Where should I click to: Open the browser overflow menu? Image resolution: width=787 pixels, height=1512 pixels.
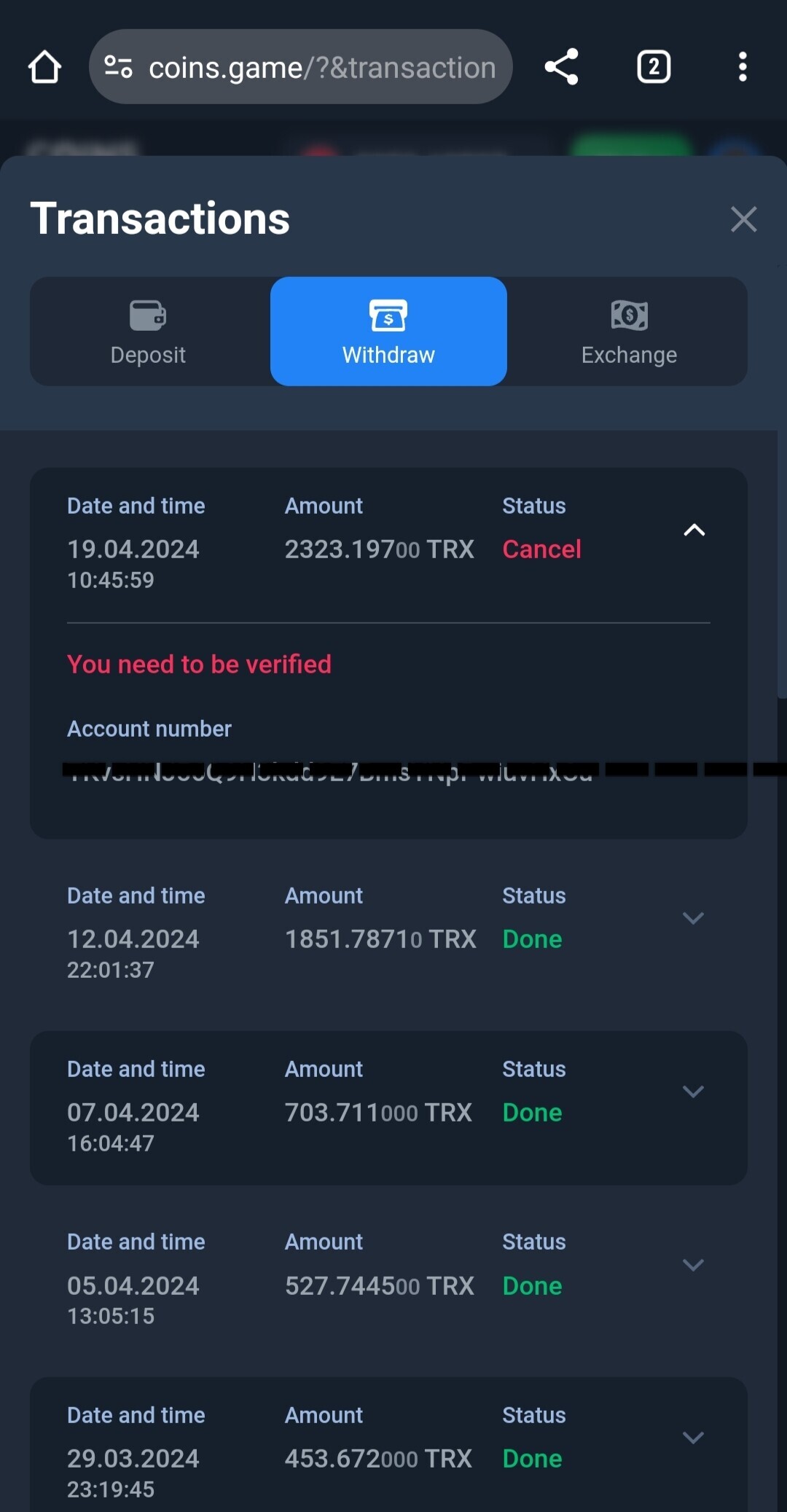[742, 67]
